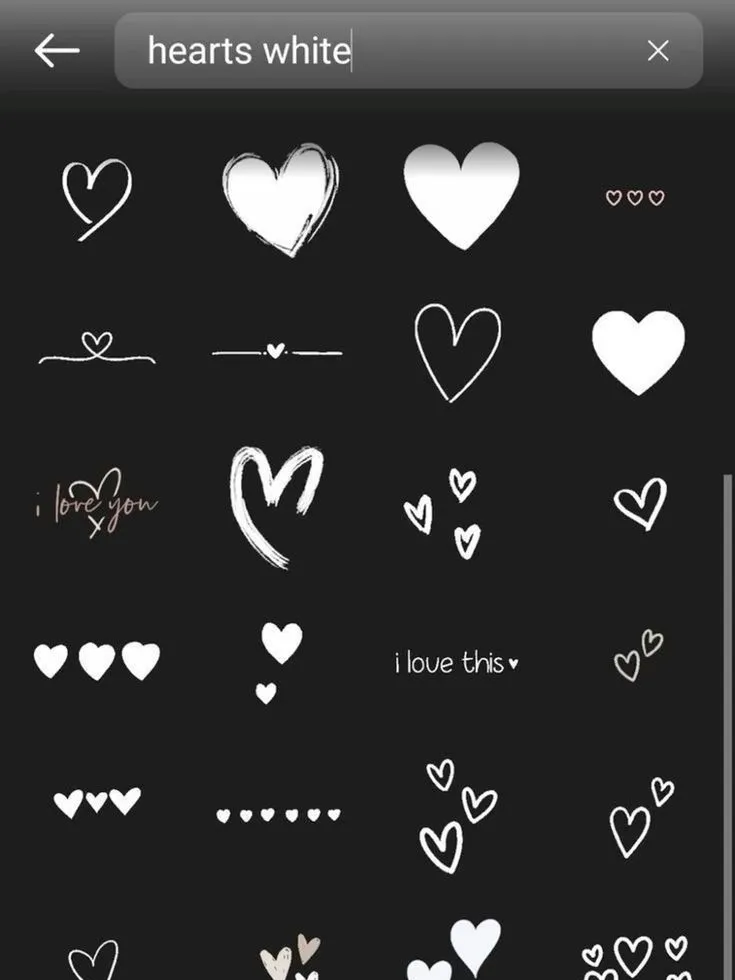Select the three large filled hearts in a row
Screen dimensions: 735x980
tap(96, 661)
